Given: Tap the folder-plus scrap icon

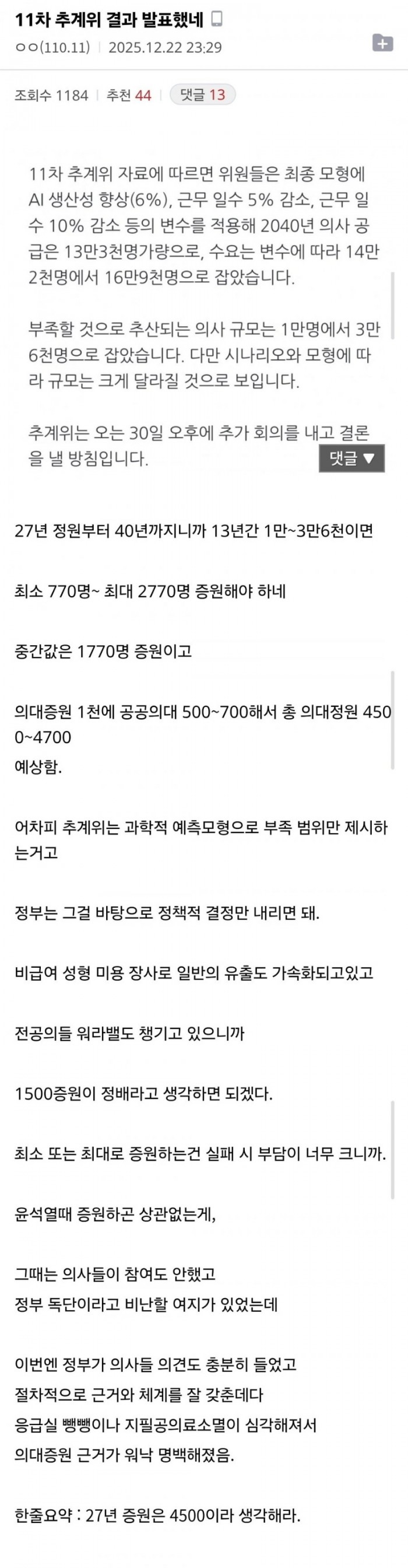Looking at the screenshot, I should [x=382, y=43].
